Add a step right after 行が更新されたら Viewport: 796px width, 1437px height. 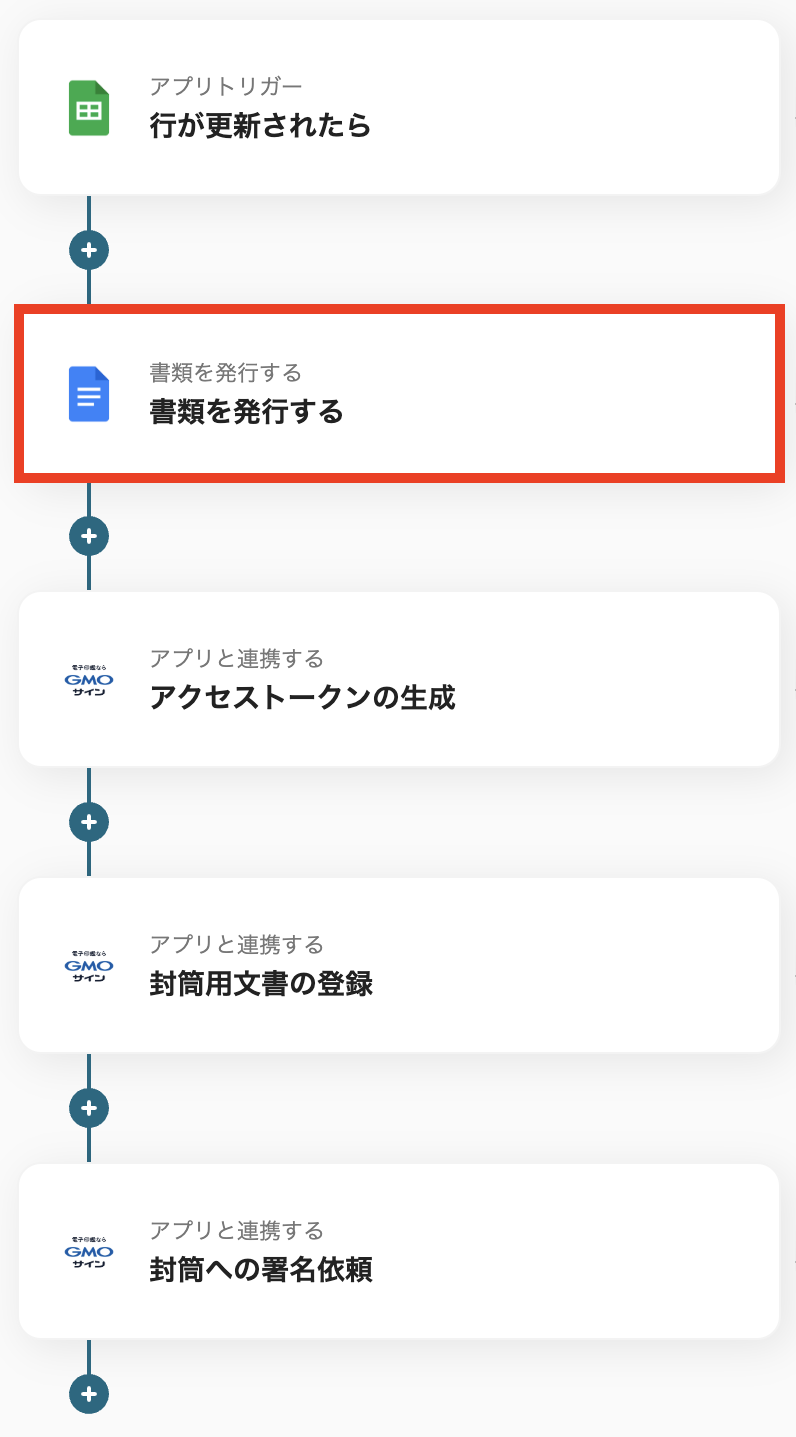89,250
